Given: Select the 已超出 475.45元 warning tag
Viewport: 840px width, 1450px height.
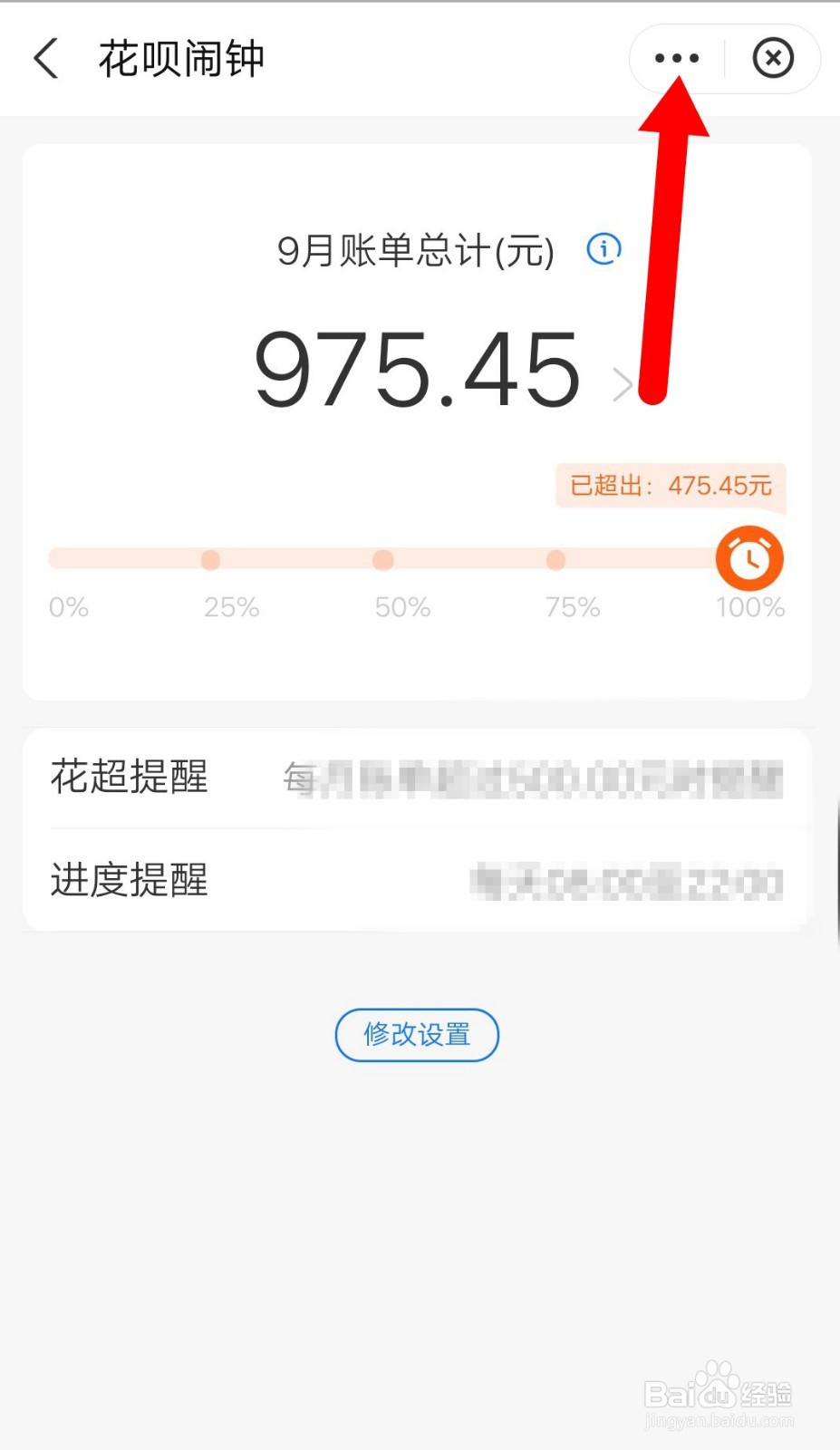Looking at the screenshot, I should [669, 487].
